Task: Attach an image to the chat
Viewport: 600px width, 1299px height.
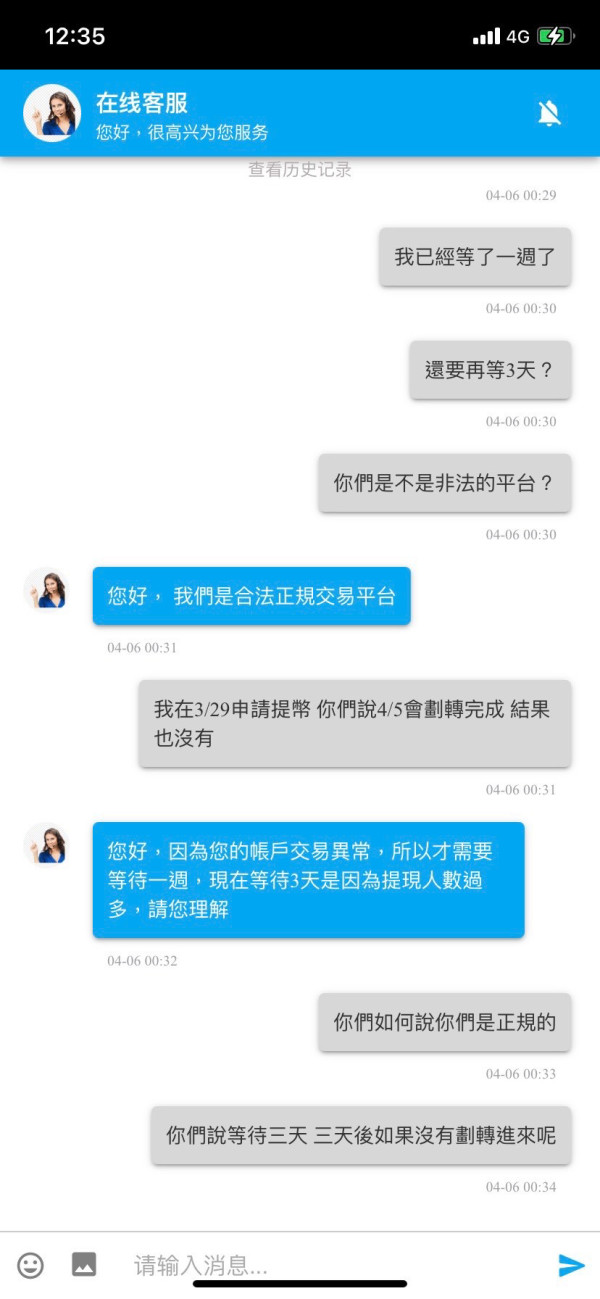Action: [x=84, y=1264]
